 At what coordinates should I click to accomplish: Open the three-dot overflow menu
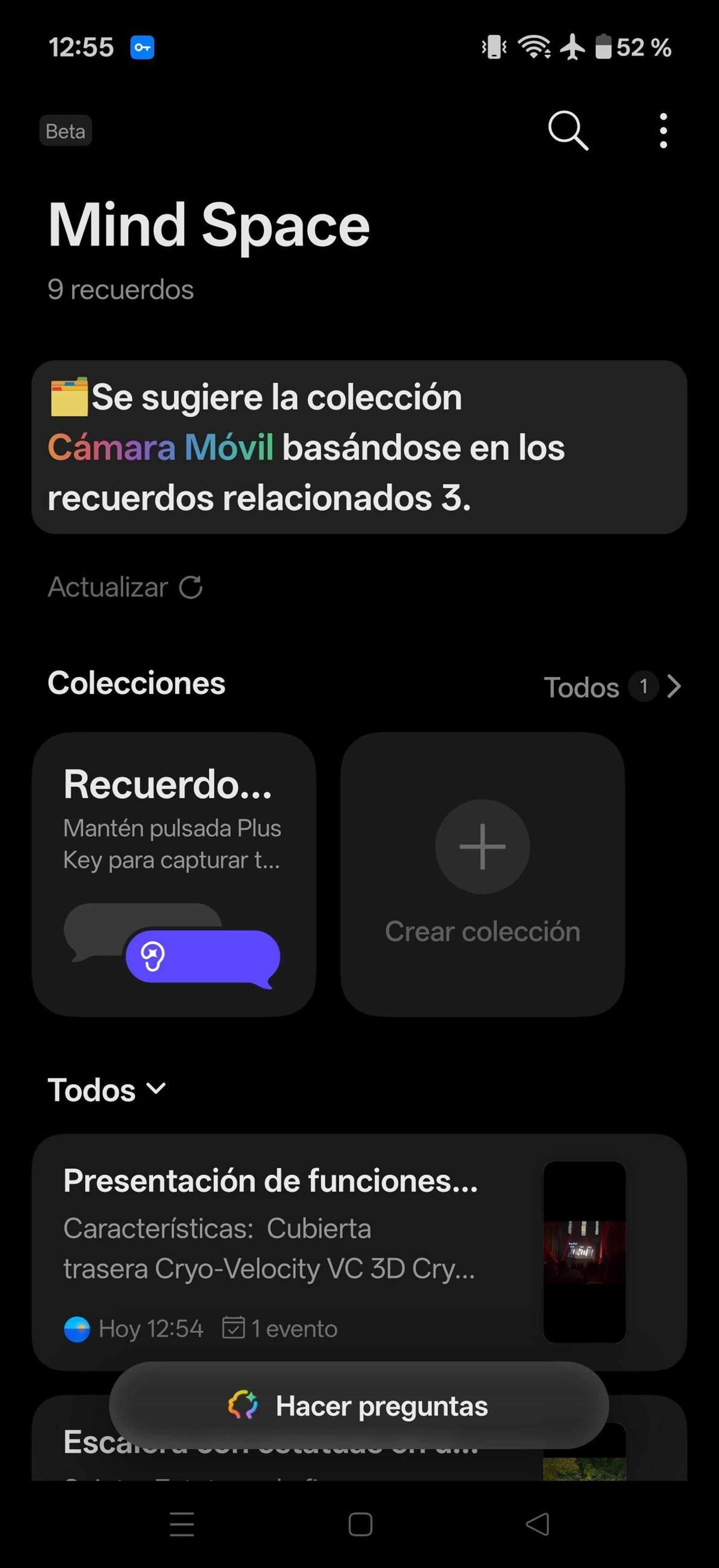click(x=663, y=130)
